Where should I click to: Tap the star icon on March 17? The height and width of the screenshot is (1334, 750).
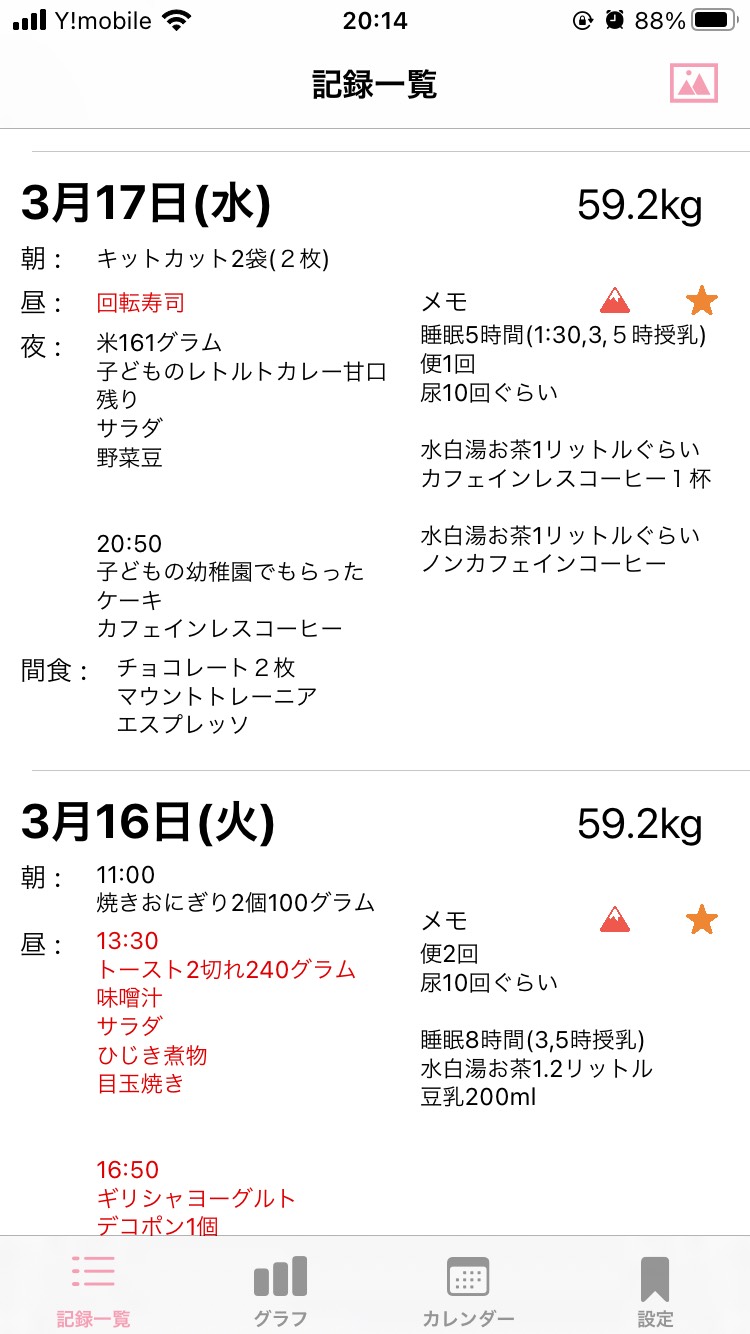coord(702,300)
